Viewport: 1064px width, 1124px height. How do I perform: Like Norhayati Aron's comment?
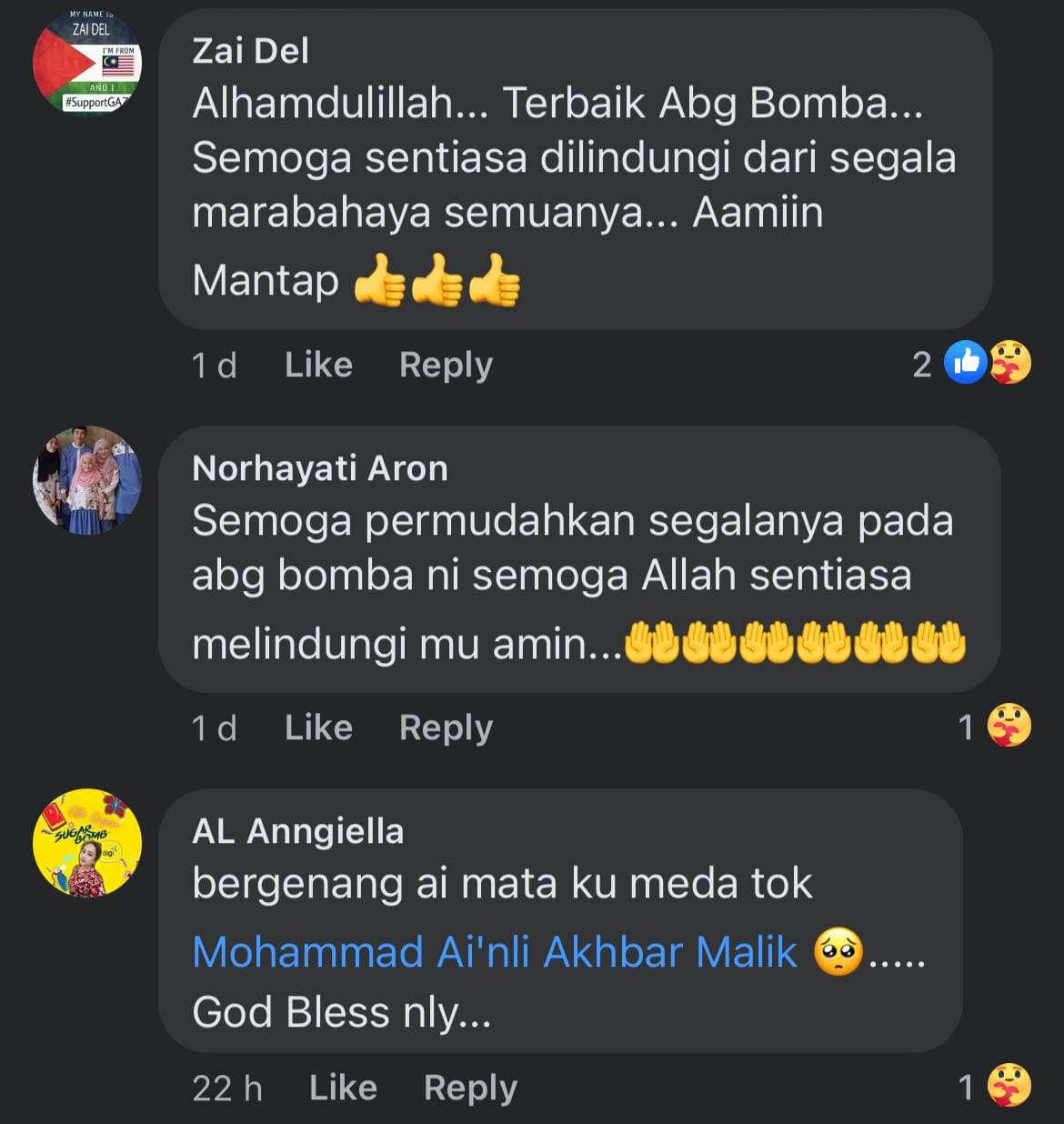[x=317, y=728]
